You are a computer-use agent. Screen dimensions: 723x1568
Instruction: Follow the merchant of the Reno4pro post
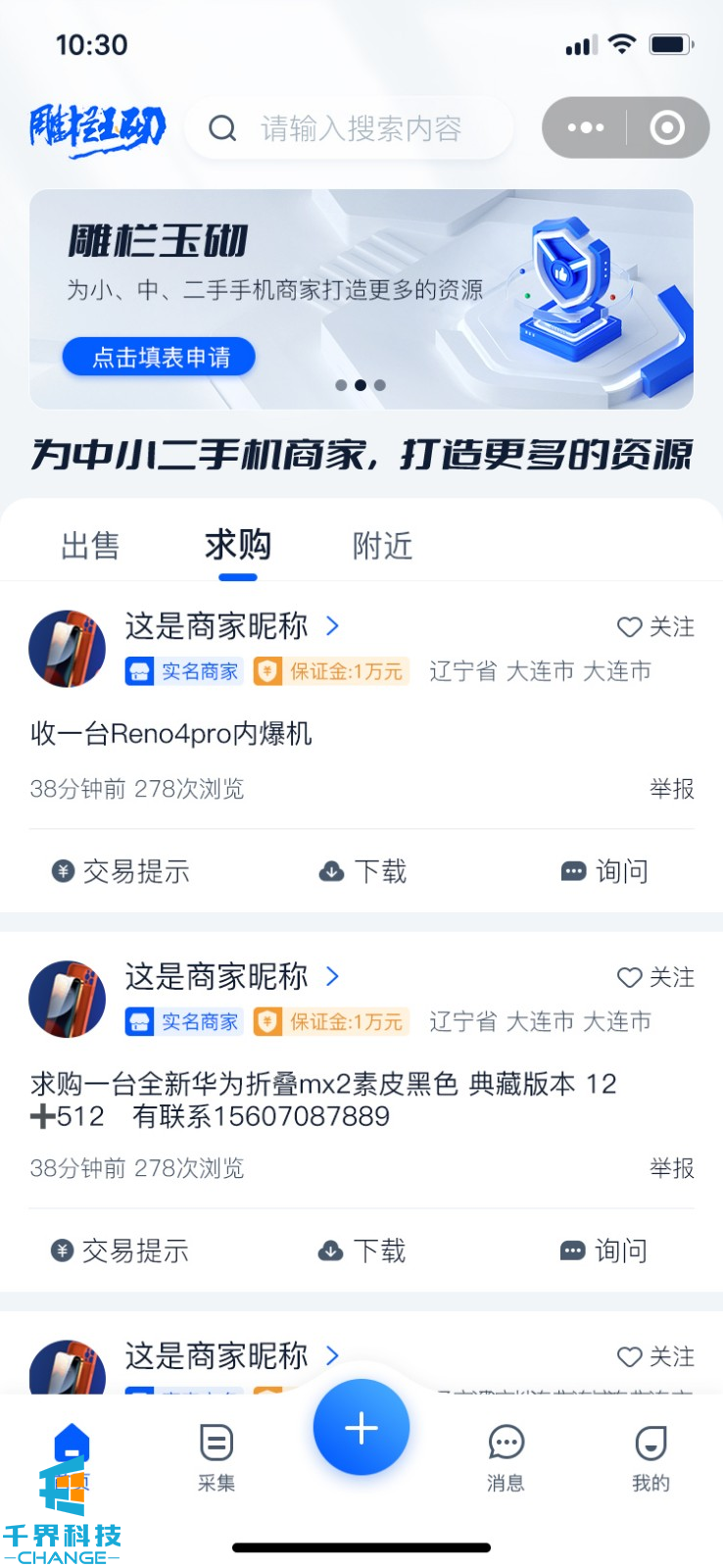655,627
